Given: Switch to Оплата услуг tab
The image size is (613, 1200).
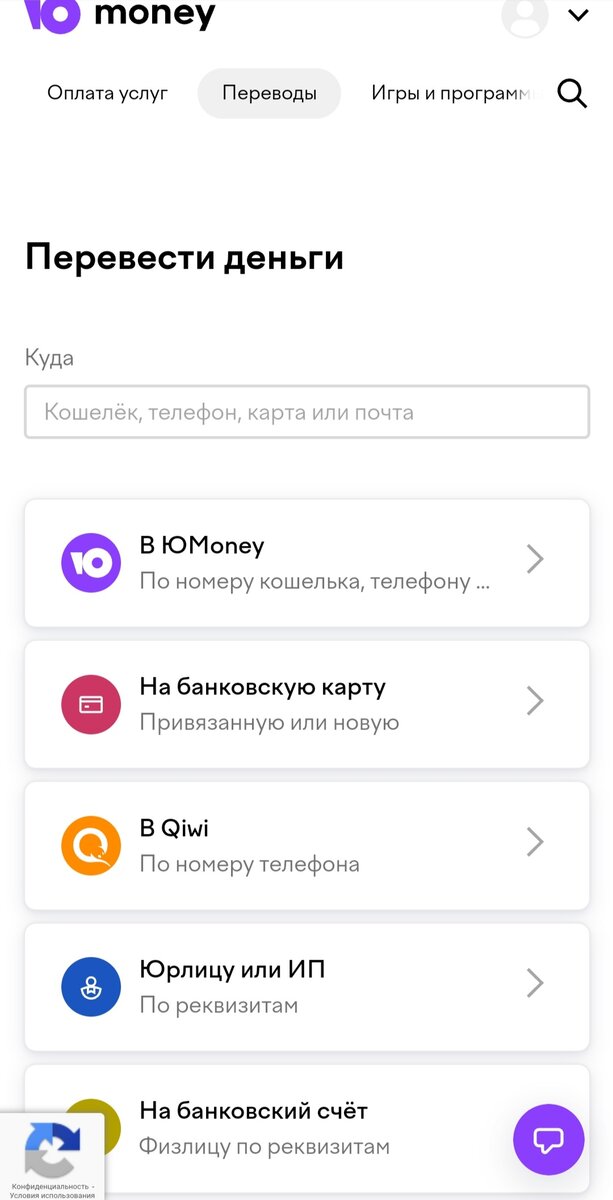Looking at the screenshot, I should coord(108,94).
